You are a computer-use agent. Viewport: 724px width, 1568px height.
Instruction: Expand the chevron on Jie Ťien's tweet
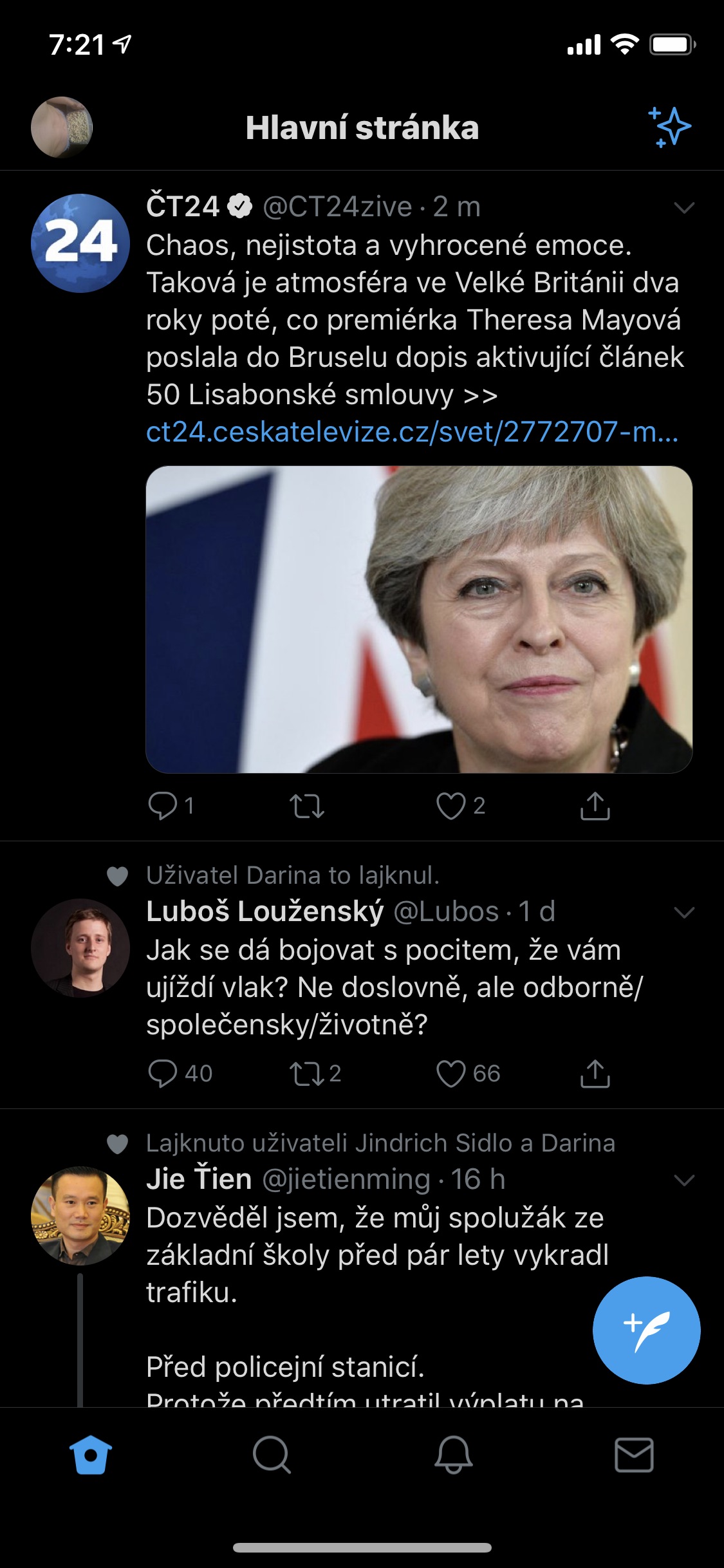coord(683,1180)
